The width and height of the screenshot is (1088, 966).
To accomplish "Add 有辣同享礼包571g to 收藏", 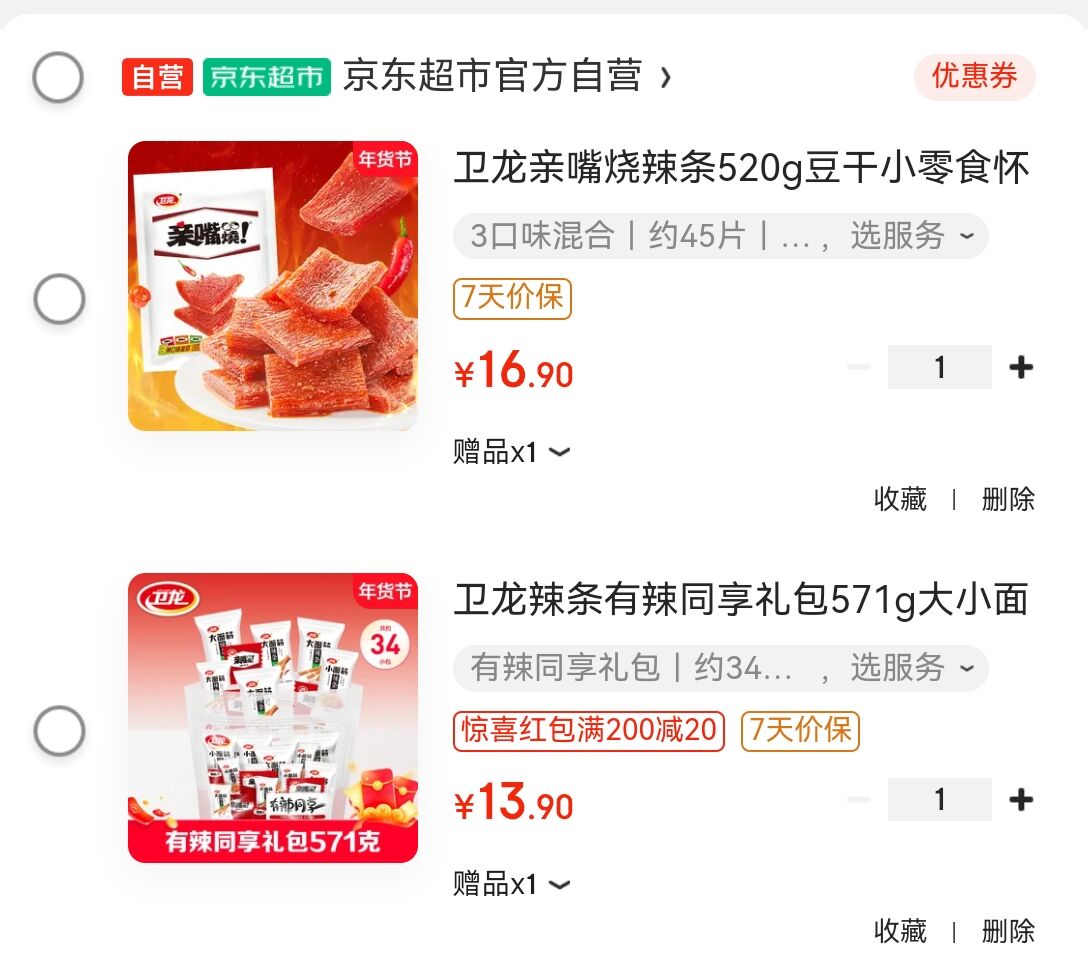I will click(900, 931).
